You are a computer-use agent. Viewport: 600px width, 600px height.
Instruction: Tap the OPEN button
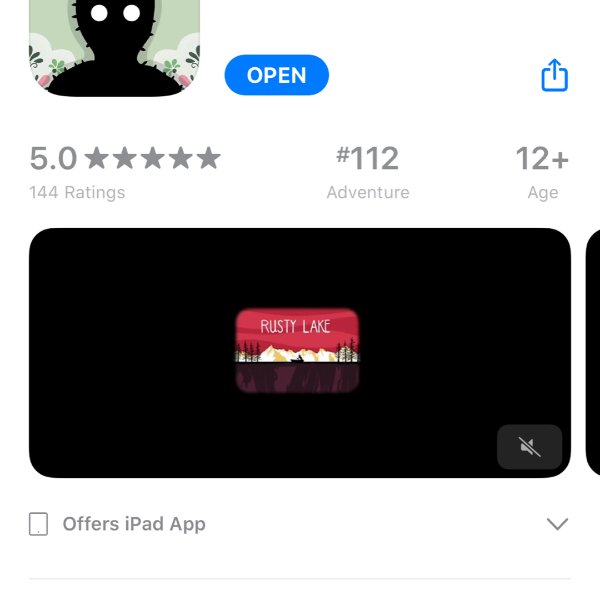coord(276,75)
